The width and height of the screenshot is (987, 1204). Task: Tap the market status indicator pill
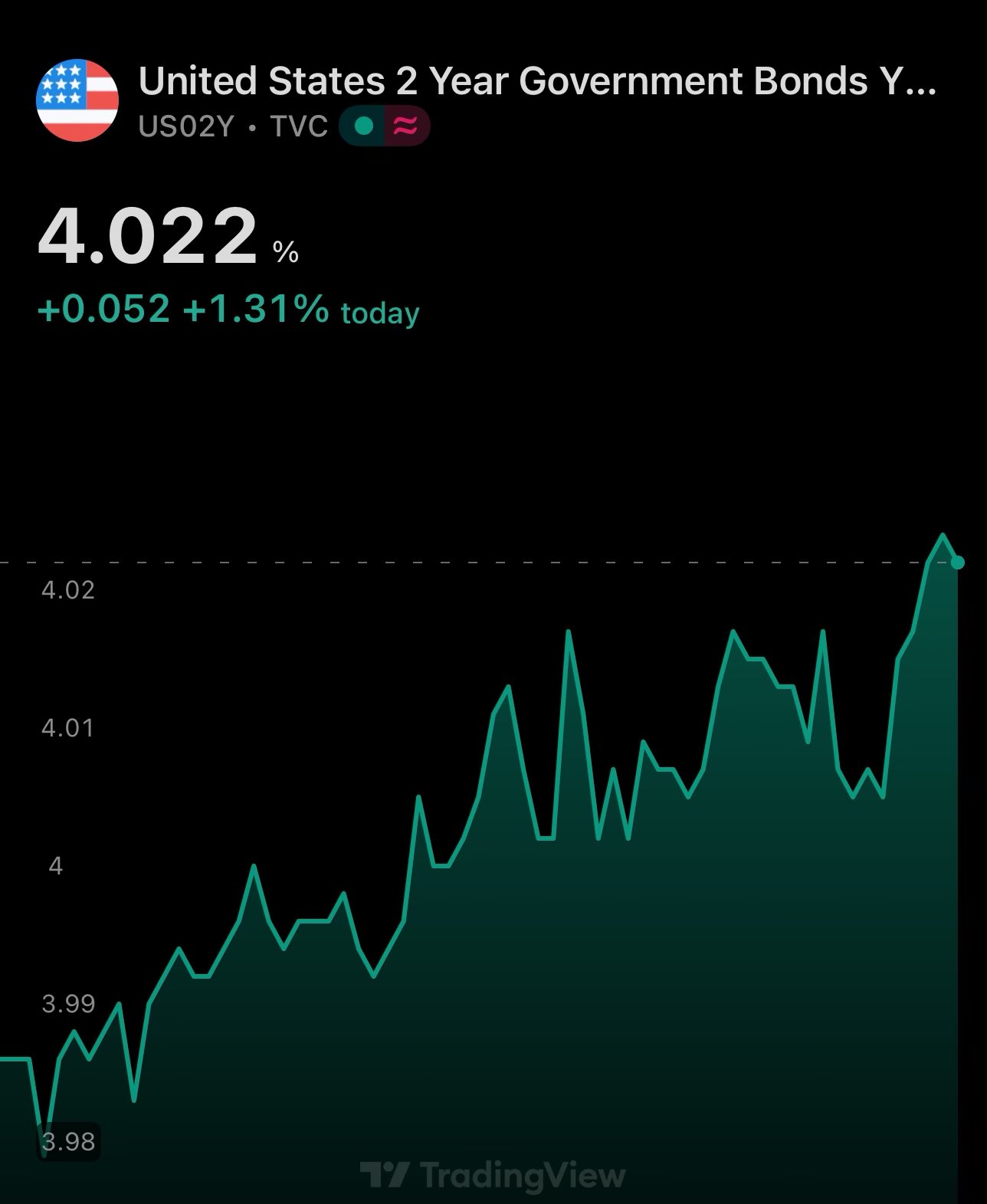click(384, 126)
